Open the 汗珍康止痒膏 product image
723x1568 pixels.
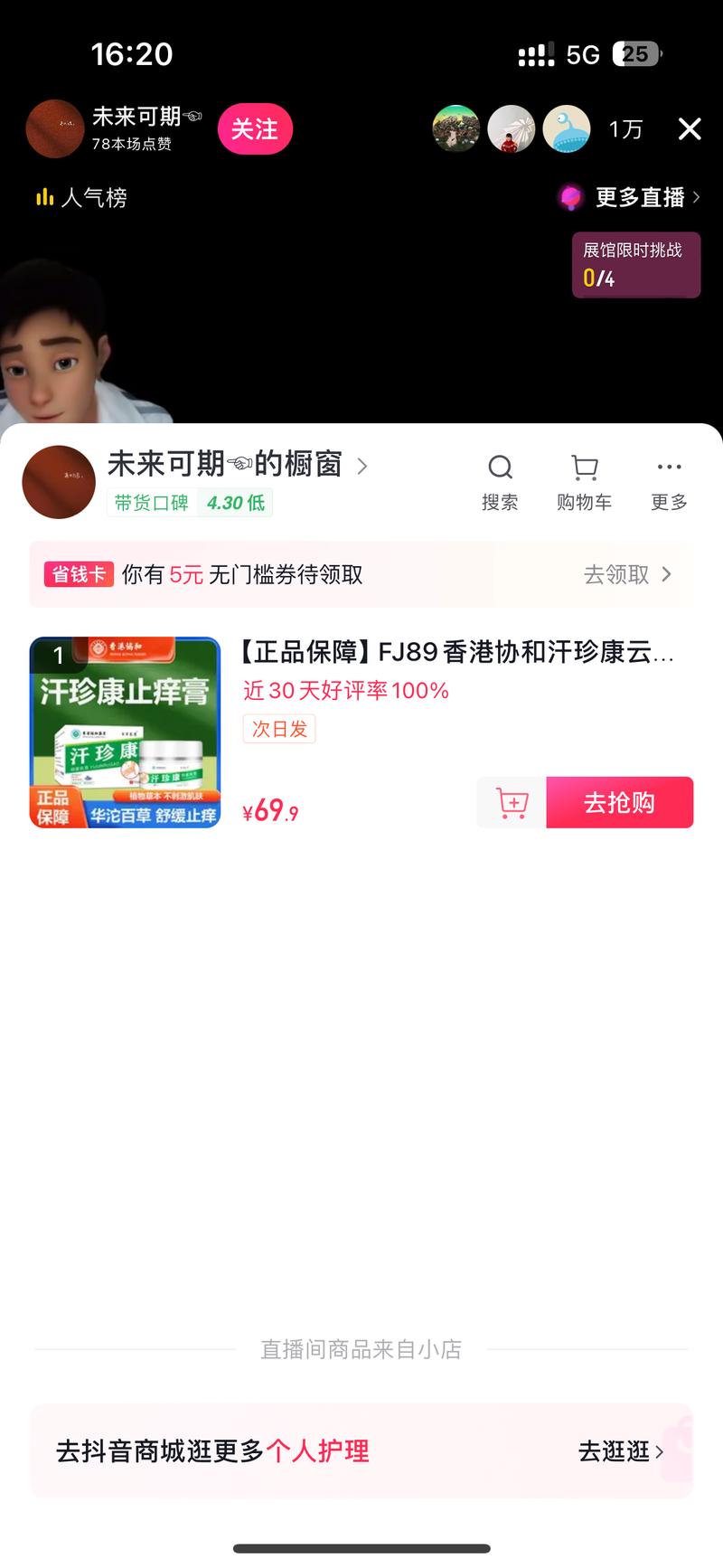126,732
